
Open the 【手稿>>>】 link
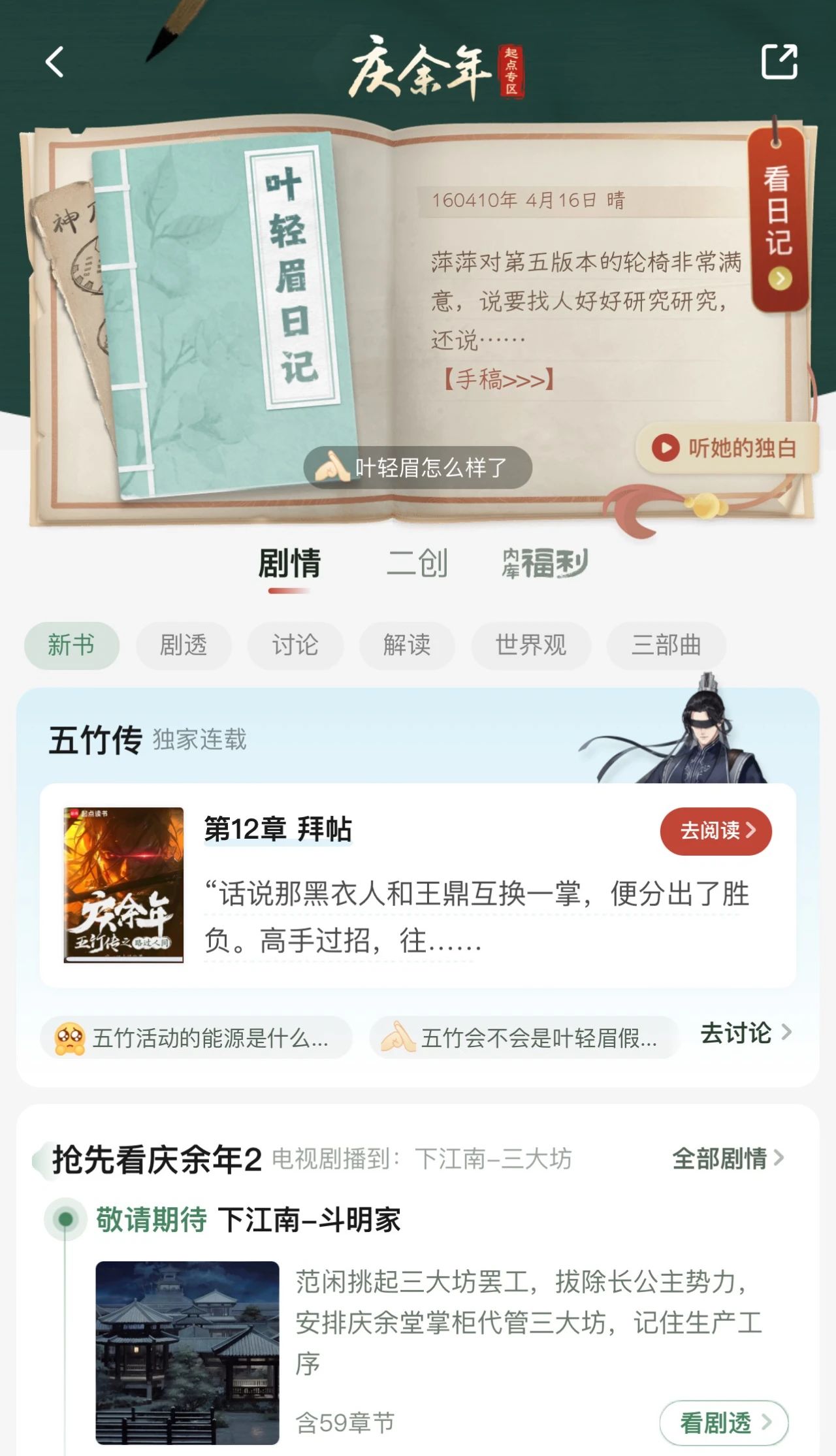pyautogui.click(x=499, y=379)
